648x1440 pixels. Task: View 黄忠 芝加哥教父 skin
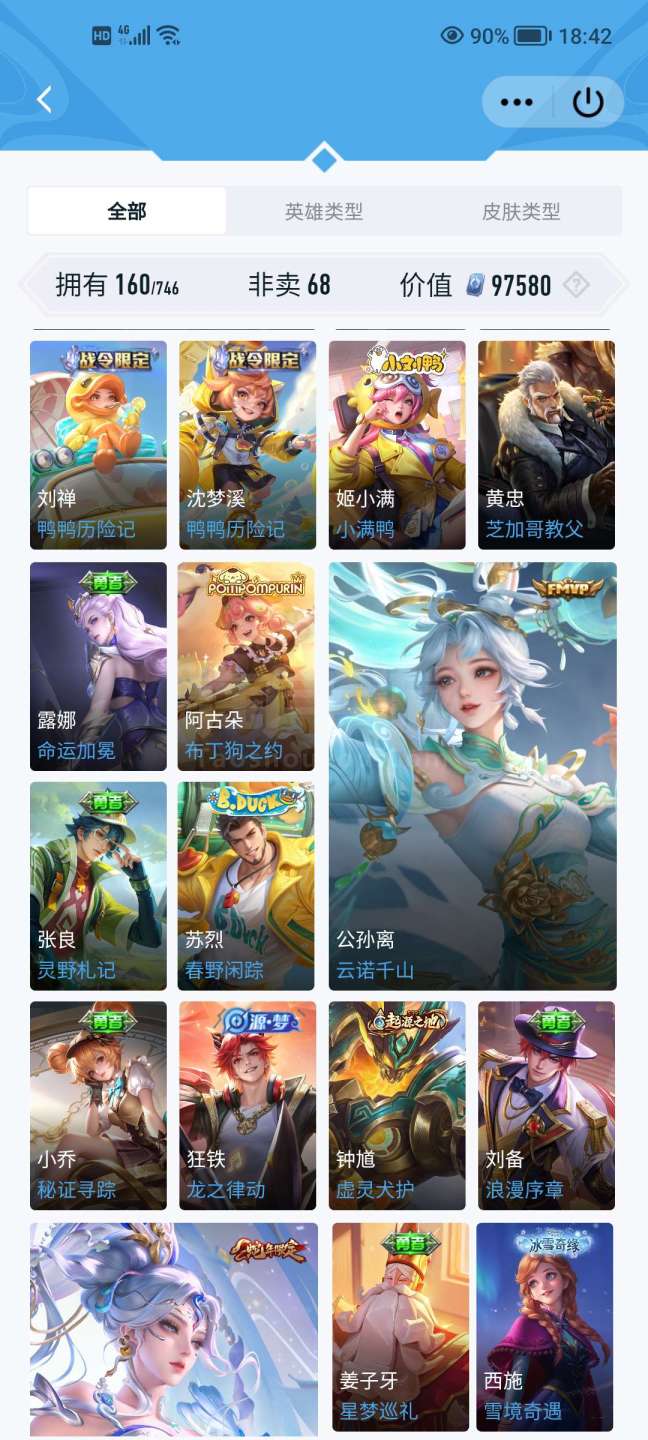point(546,445)
